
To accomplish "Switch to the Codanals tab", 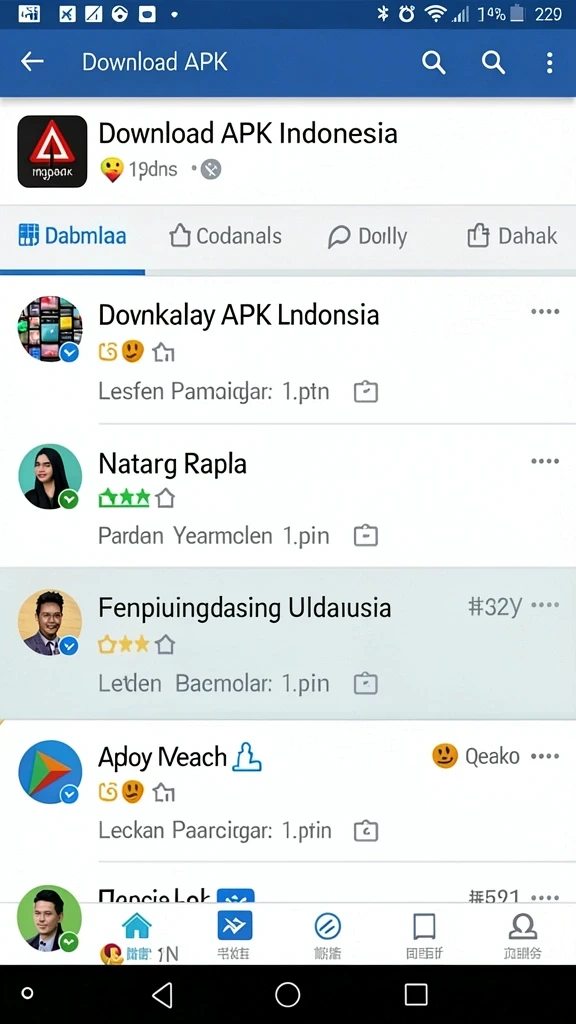I will point(225,236).
